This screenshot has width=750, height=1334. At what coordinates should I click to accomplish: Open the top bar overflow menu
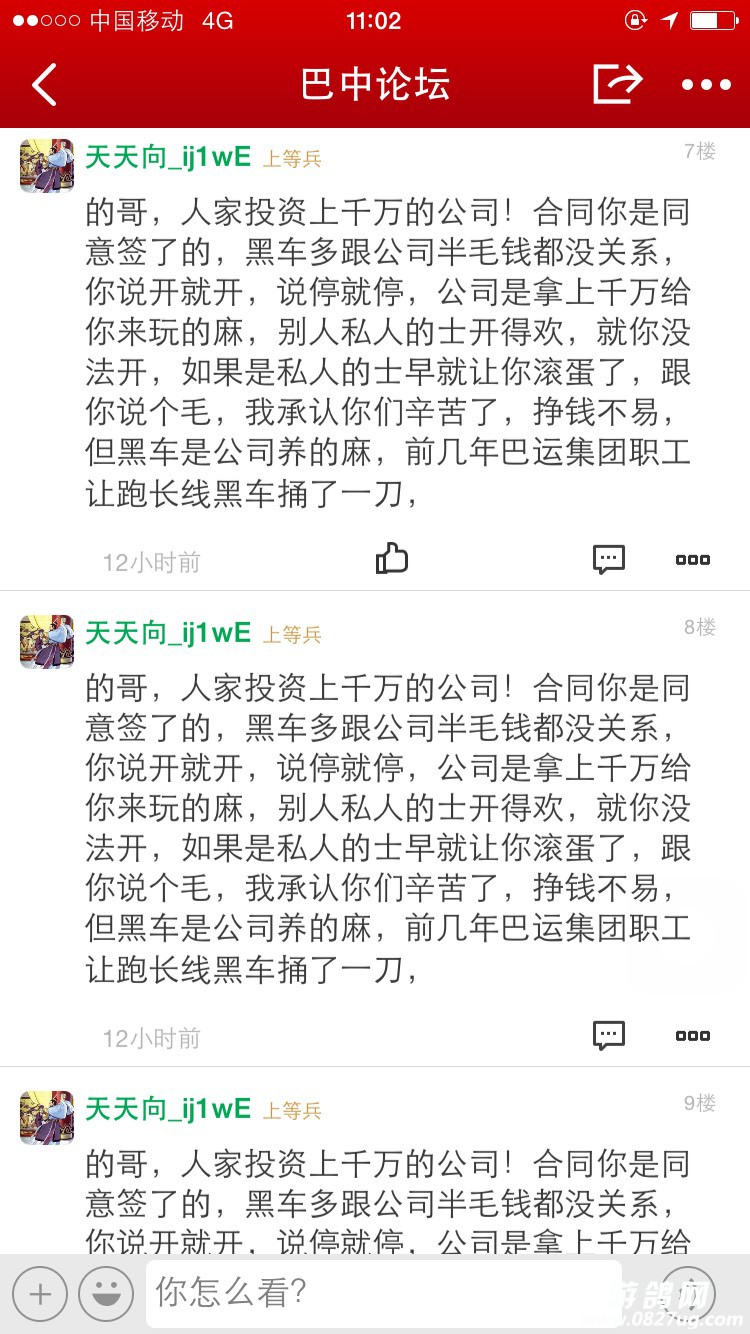(x=706, y=85)
